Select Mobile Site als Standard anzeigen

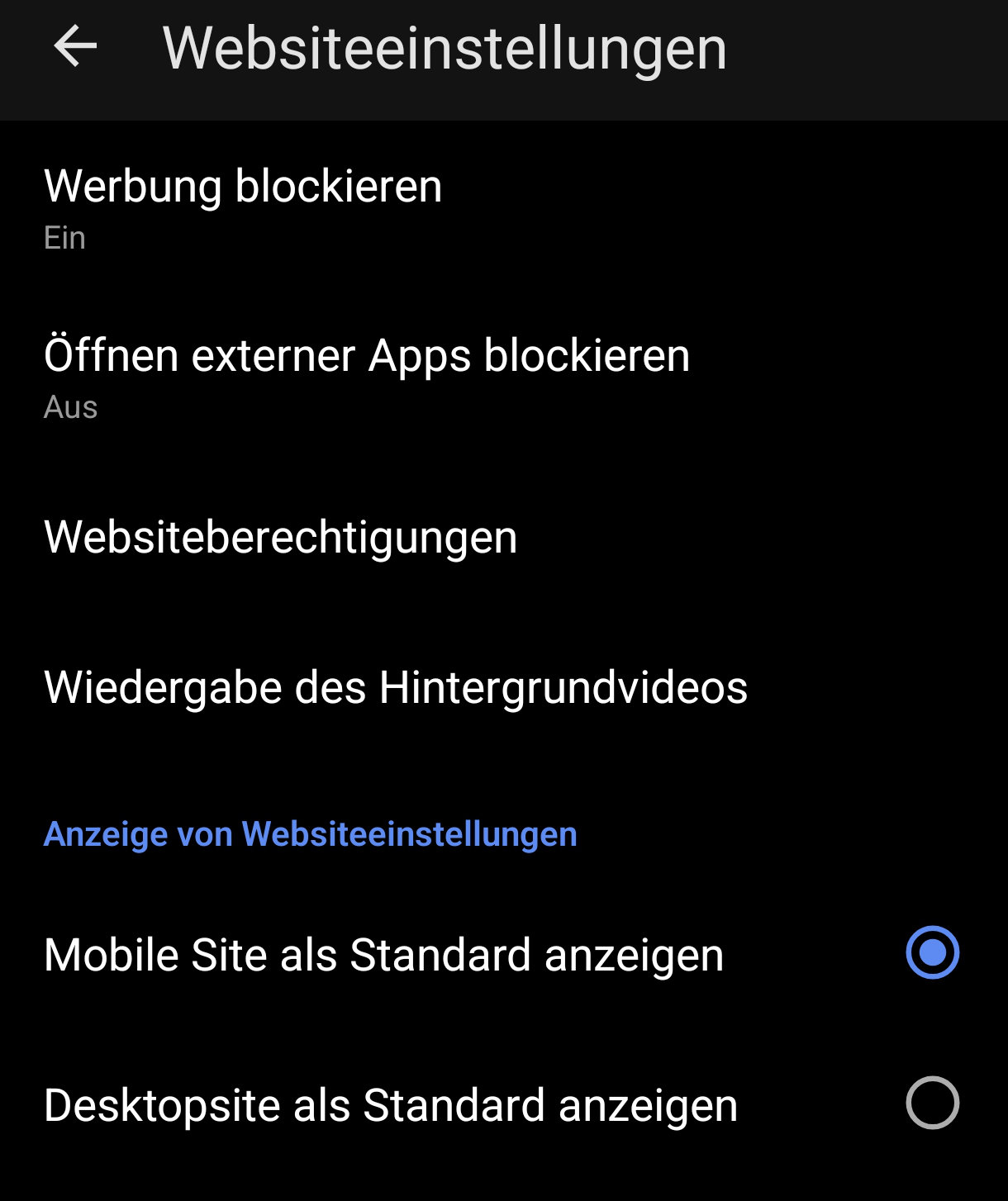(932, 952)
